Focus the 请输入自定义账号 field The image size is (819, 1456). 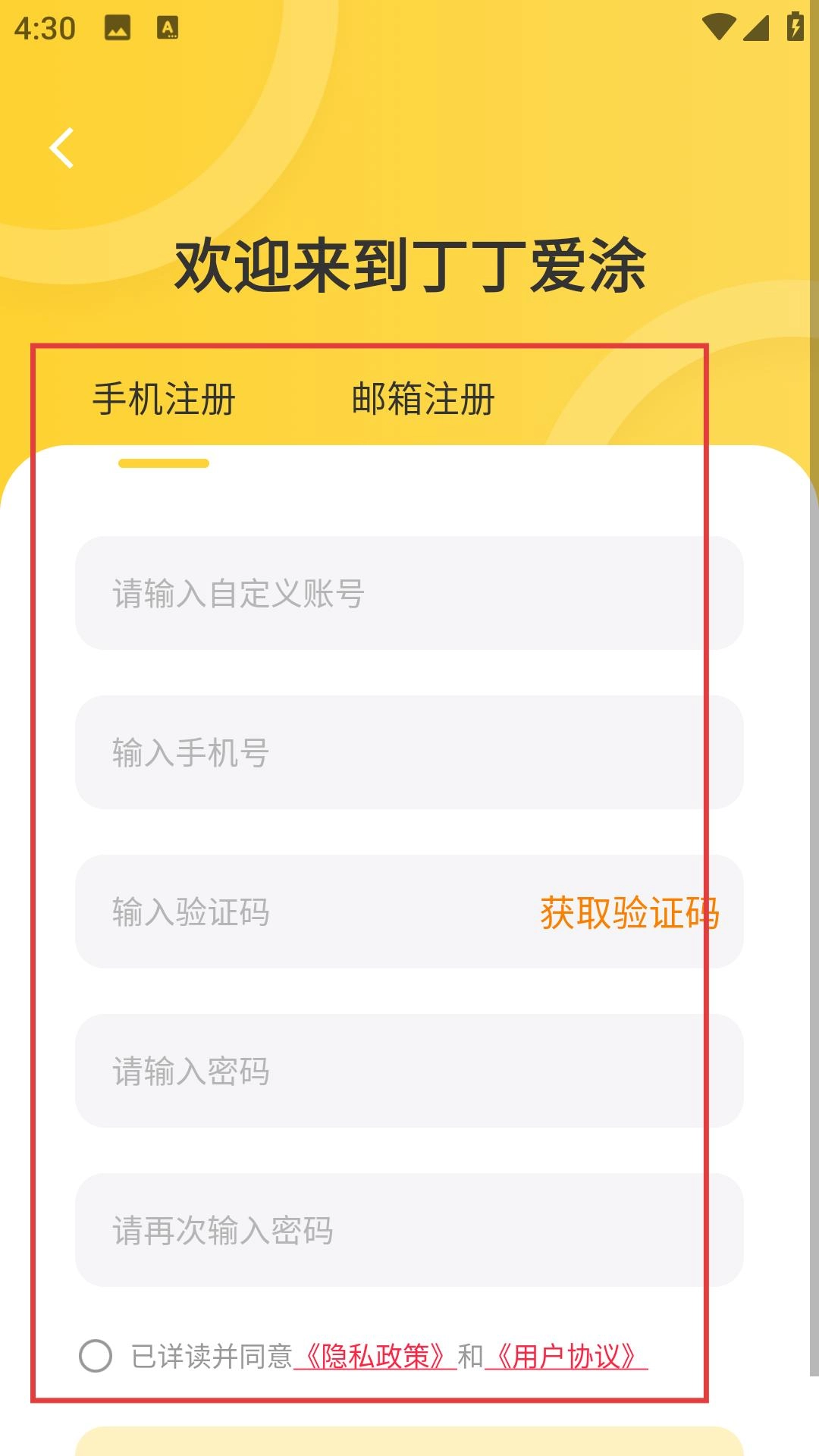(x=409, y=593)
